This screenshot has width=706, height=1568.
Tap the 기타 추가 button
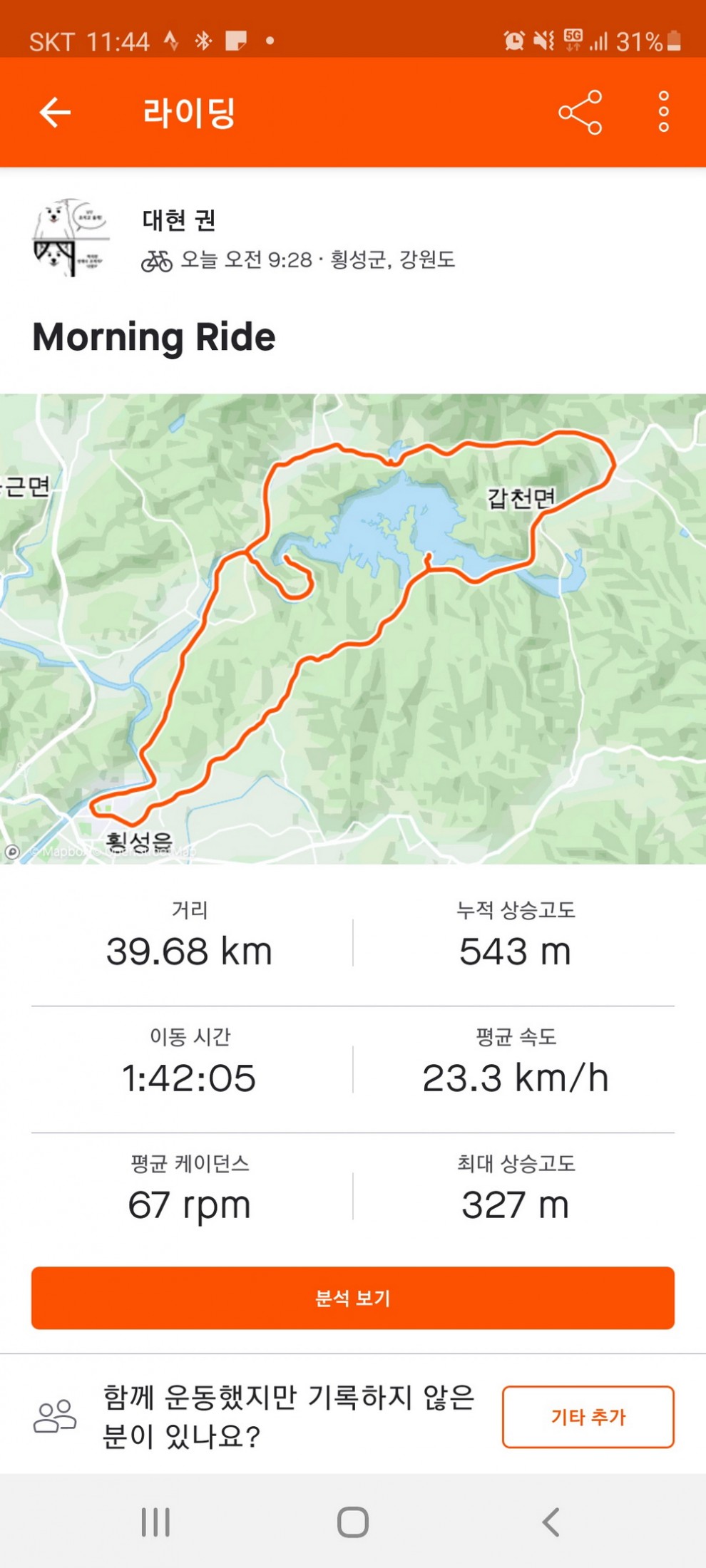click(x=588, y=1417)
